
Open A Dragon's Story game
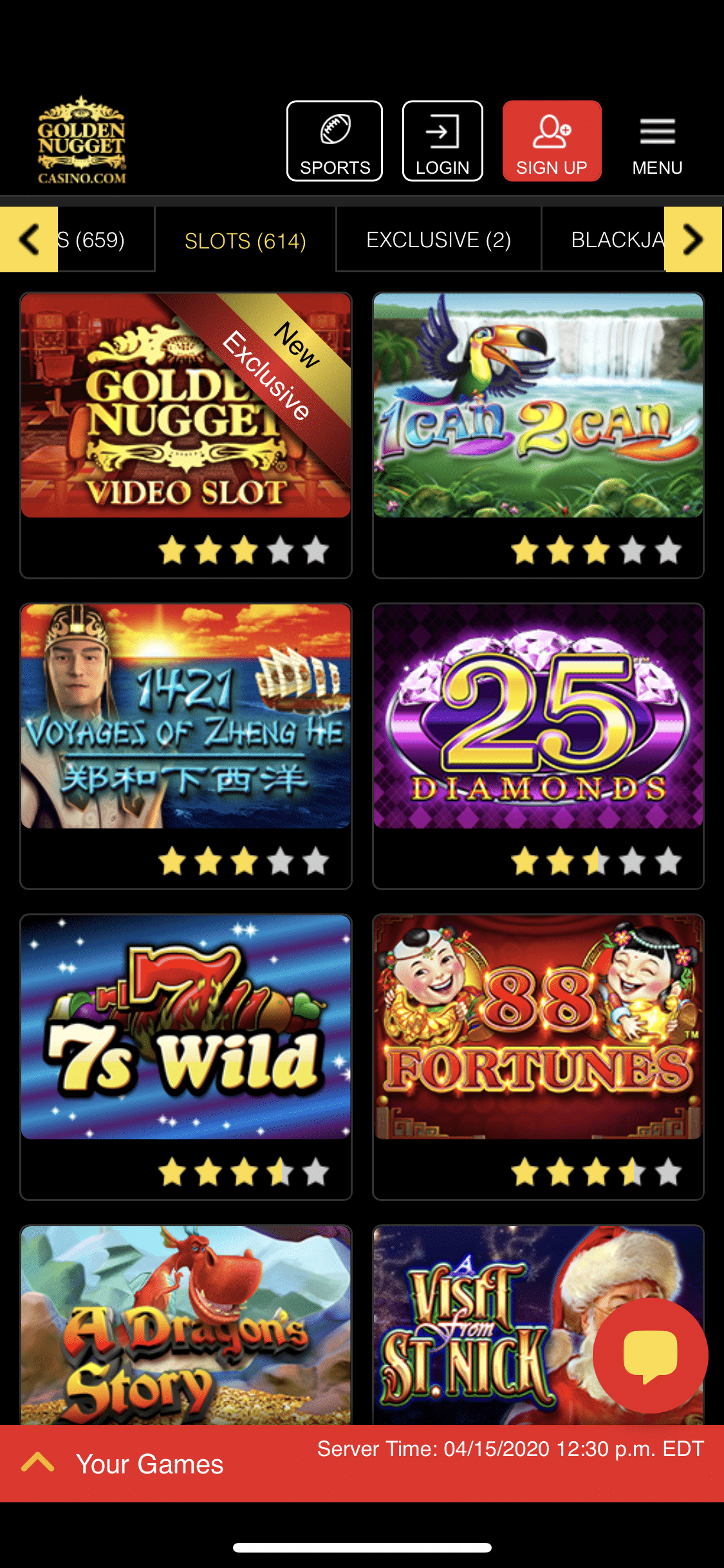186,1325
